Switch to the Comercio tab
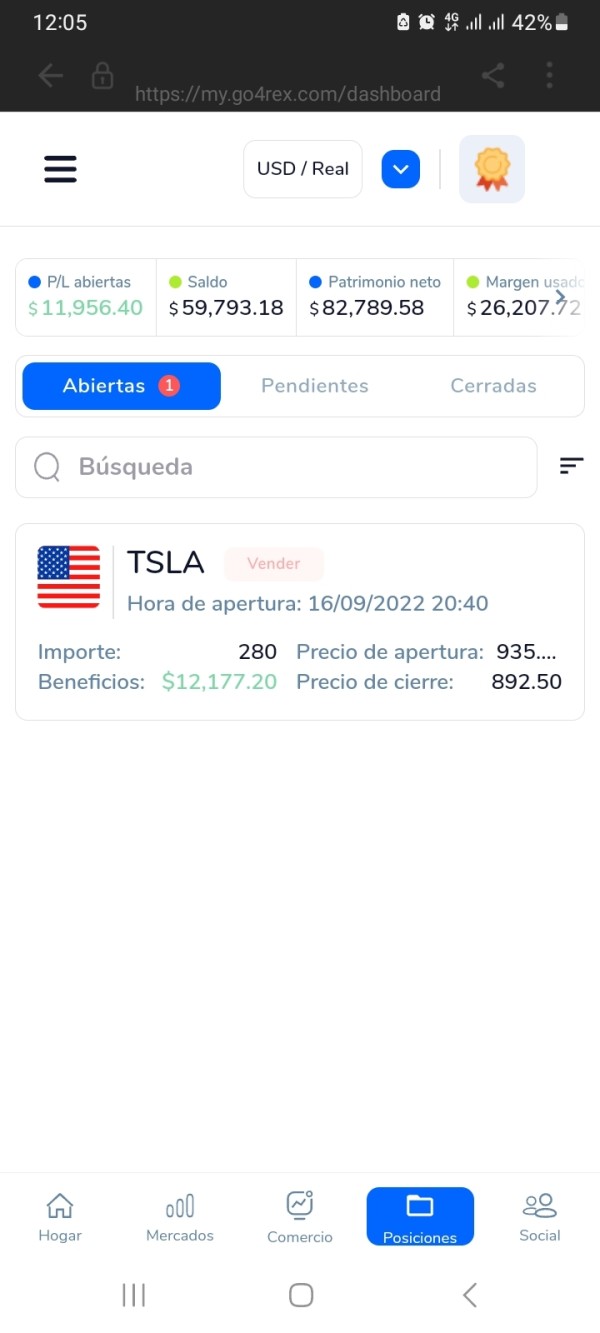Viewport: 600px width, 1333px height. (300, 1217)
